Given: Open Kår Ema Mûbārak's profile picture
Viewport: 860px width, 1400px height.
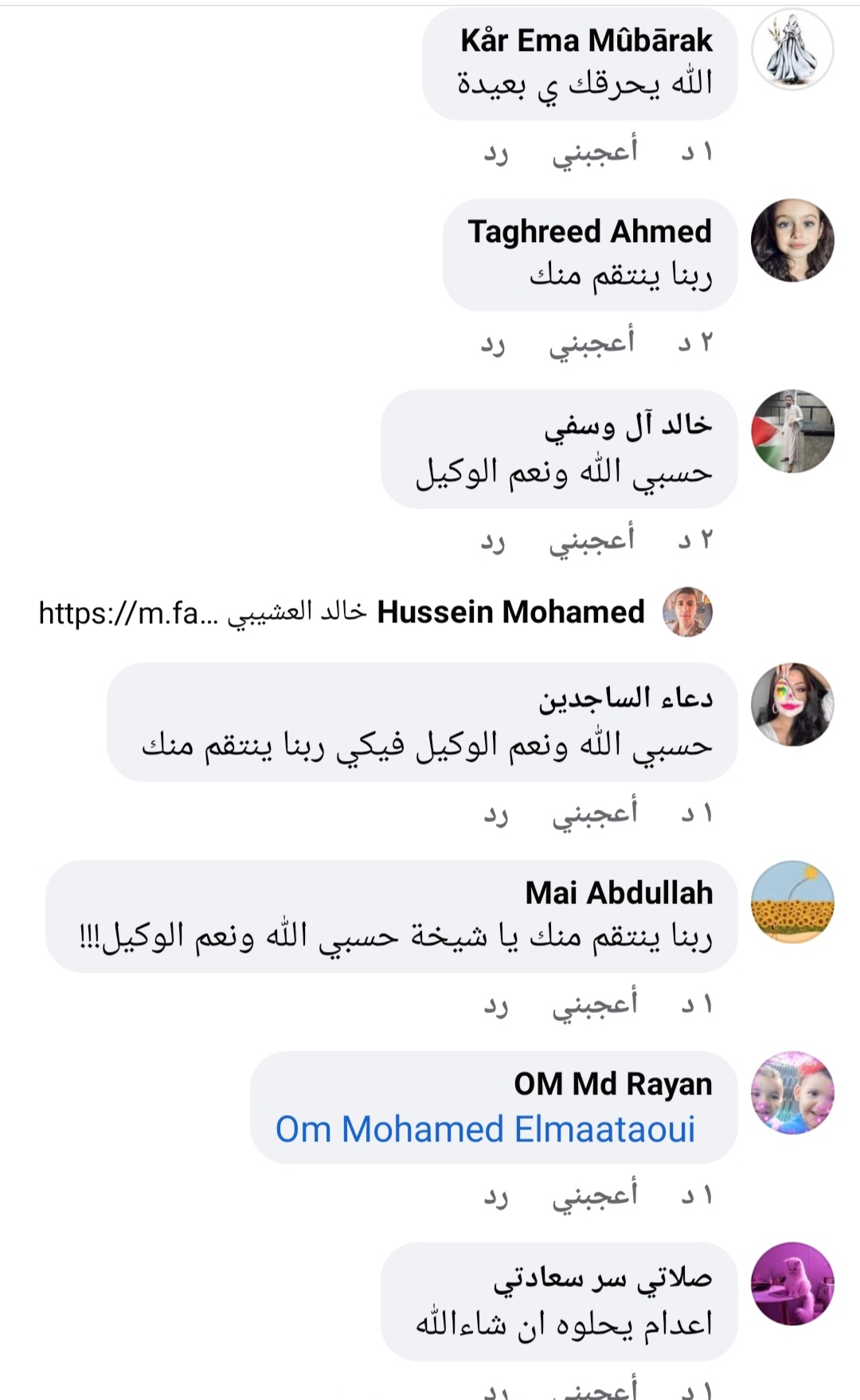Looking at the screenshot, I should pyautogui.click(x=792, y=49).
